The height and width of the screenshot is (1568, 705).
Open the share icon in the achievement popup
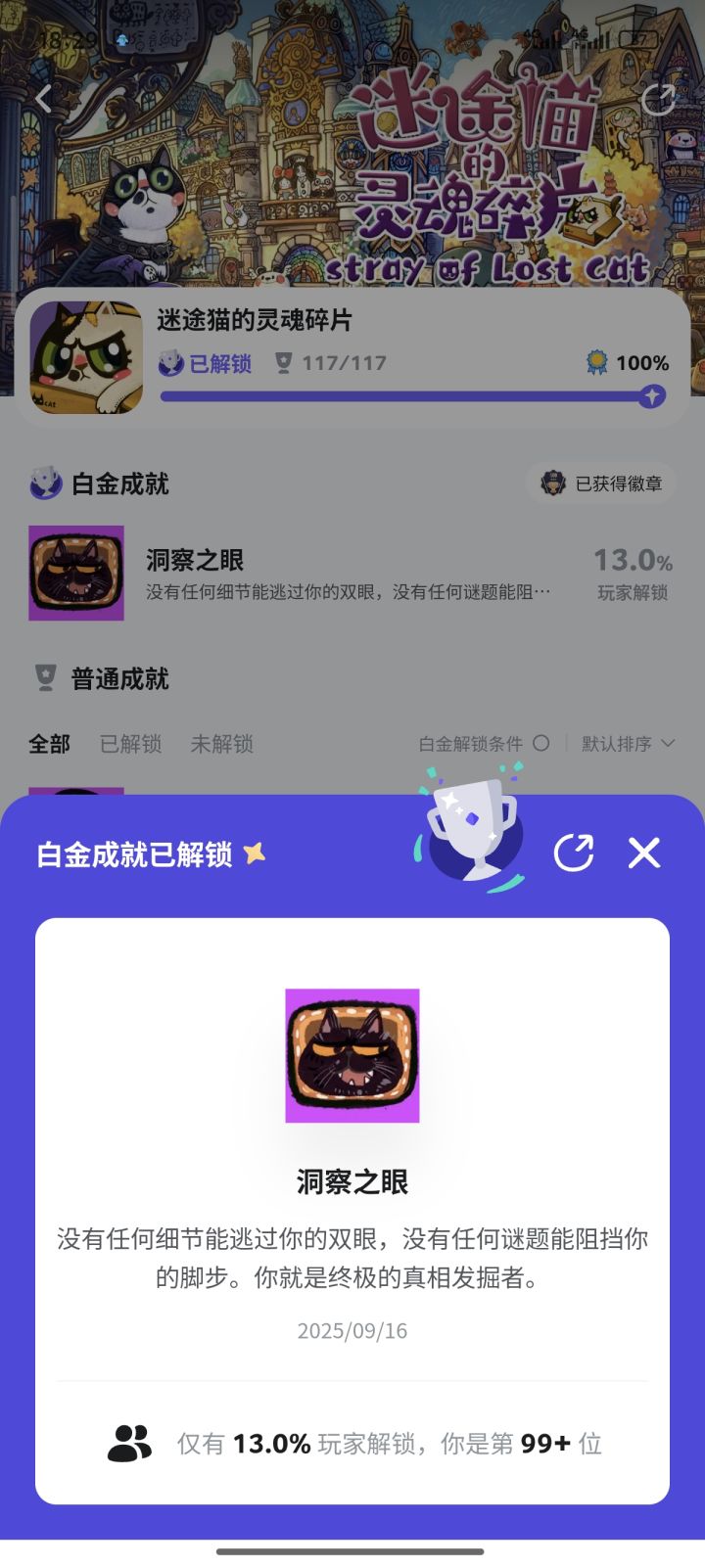[576, 853]
